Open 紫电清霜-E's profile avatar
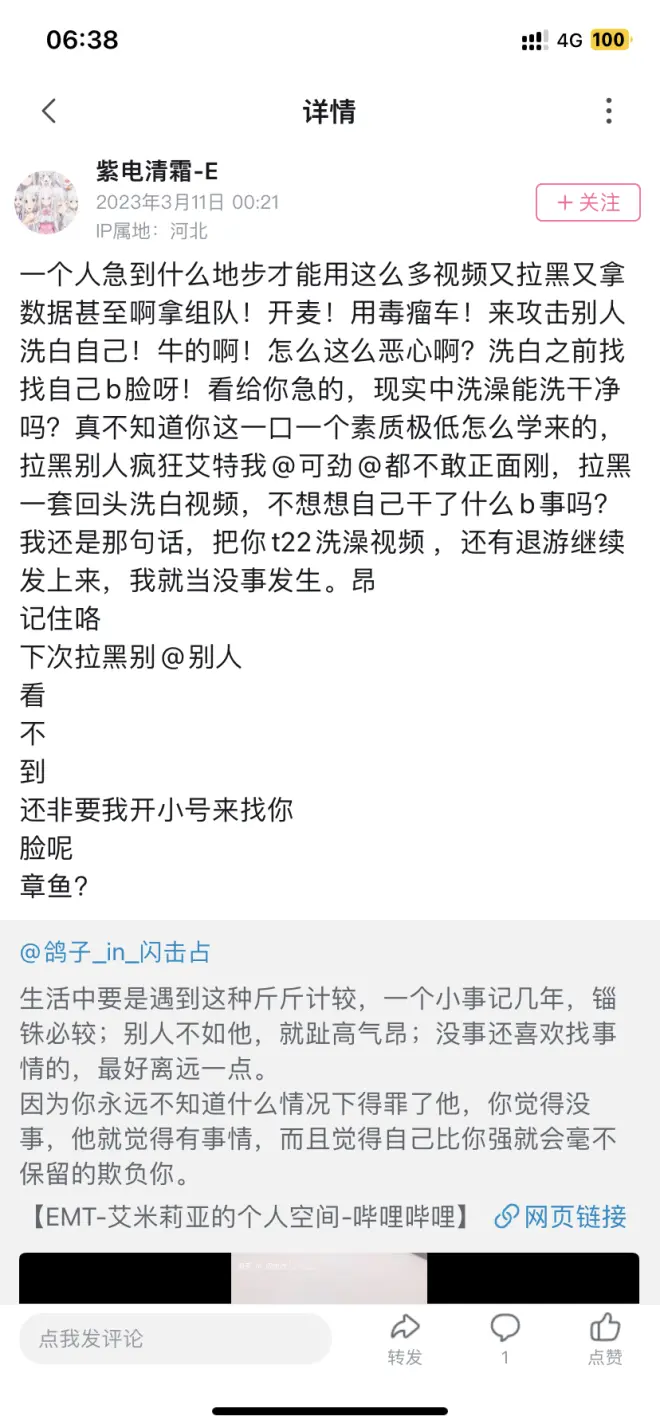Image resolution: width=660 pixels, height=1428 pixels. [x=46, y=202]
